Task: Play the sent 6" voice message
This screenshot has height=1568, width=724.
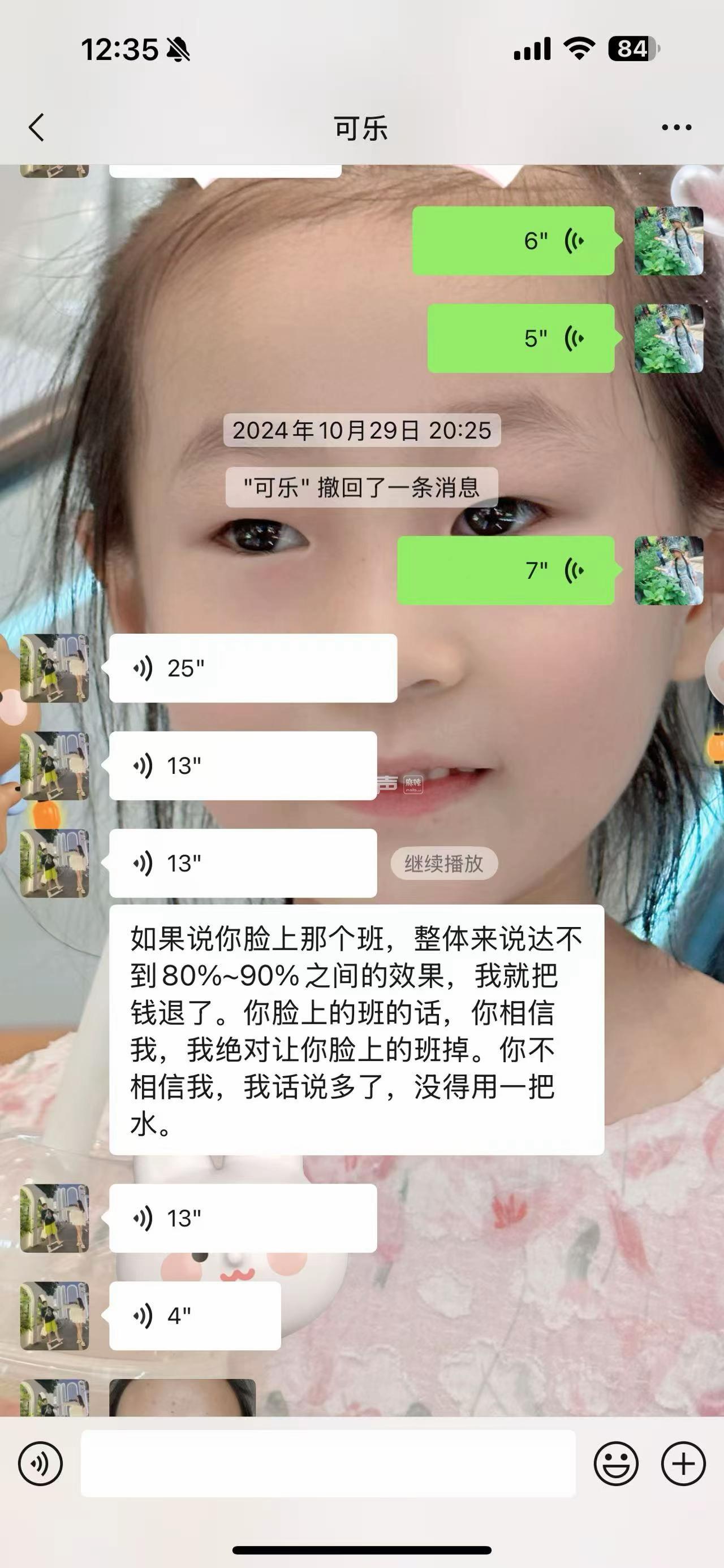Action: click(x=514, y=241)
